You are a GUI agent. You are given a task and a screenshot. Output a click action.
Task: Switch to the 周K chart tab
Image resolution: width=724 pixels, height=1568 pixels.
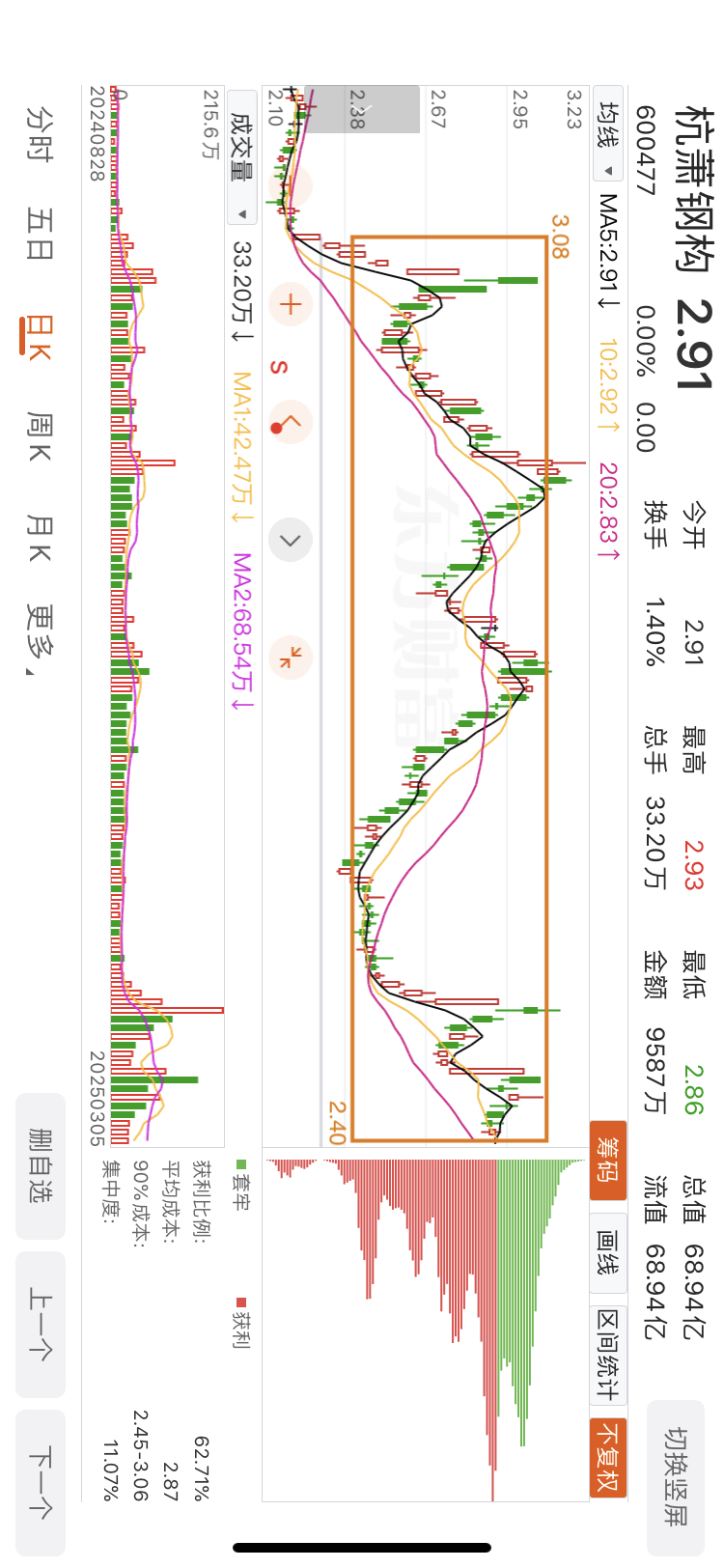[40, 436]
